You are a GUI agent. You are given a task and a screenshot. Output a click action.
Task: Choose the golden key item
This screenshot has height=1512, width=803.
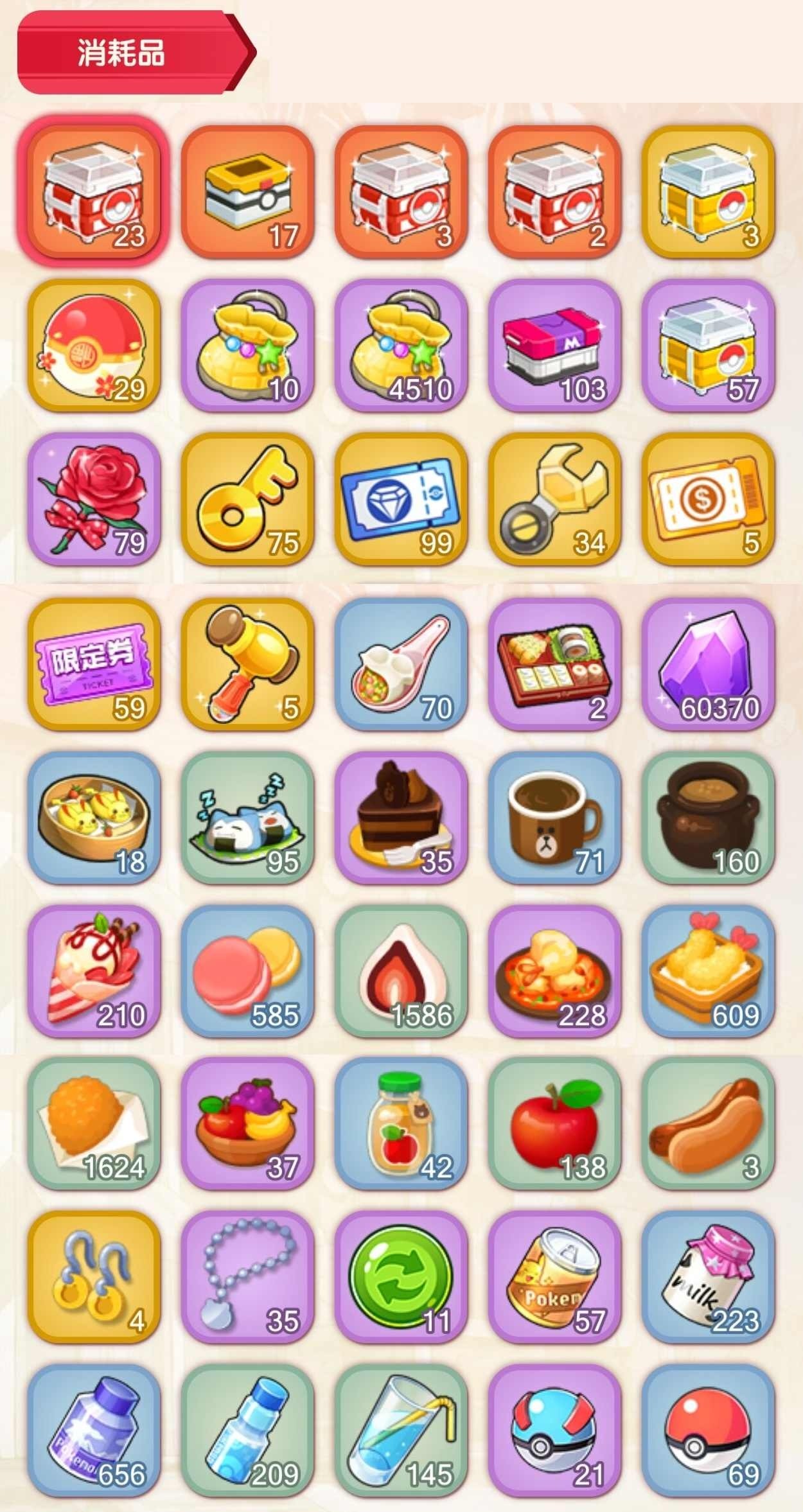point(247,498)
